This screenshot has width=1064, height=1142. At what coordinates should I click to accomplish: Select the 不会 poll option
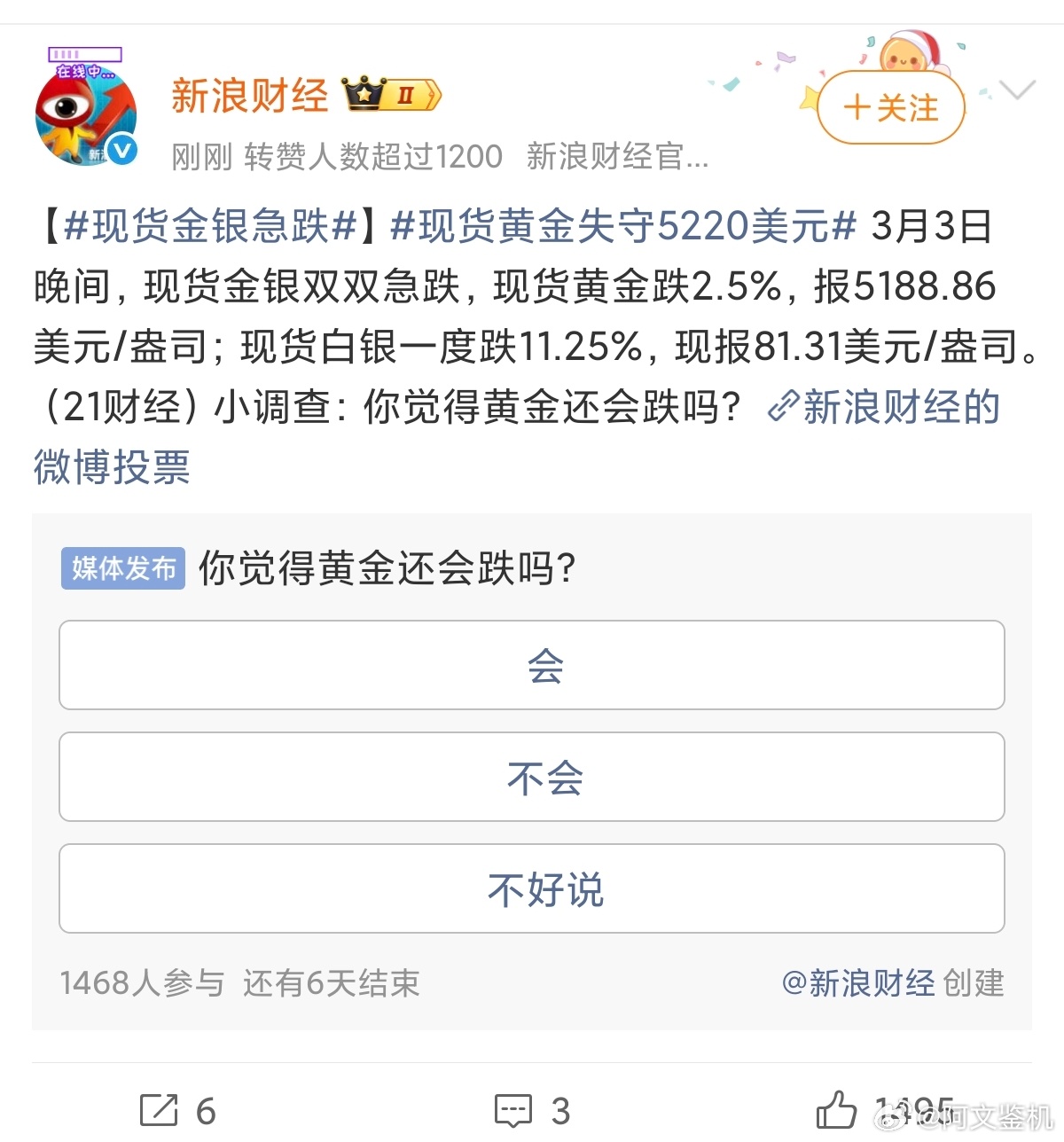[x=532, y=778]
